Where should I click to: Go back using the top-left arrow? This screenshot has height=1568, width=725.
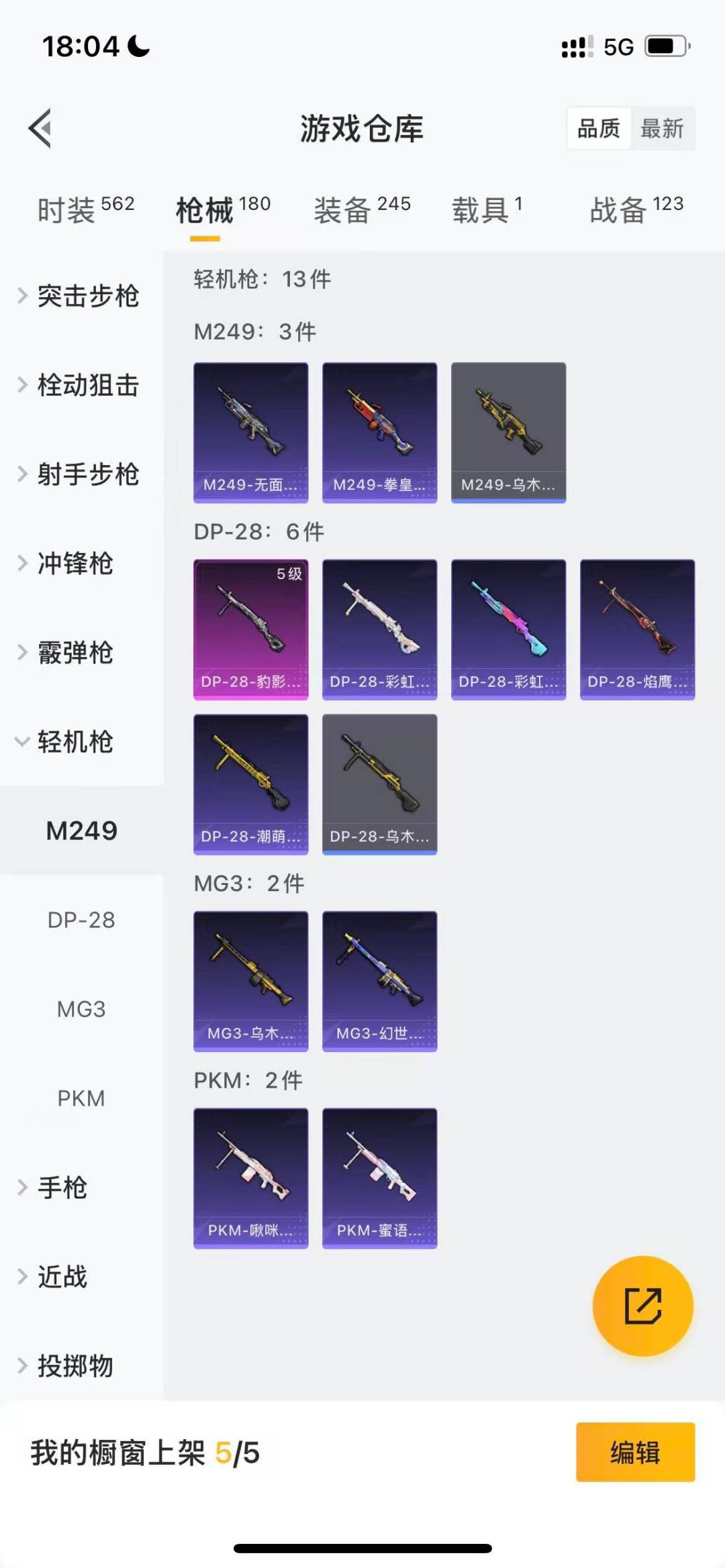pos(41,127)
